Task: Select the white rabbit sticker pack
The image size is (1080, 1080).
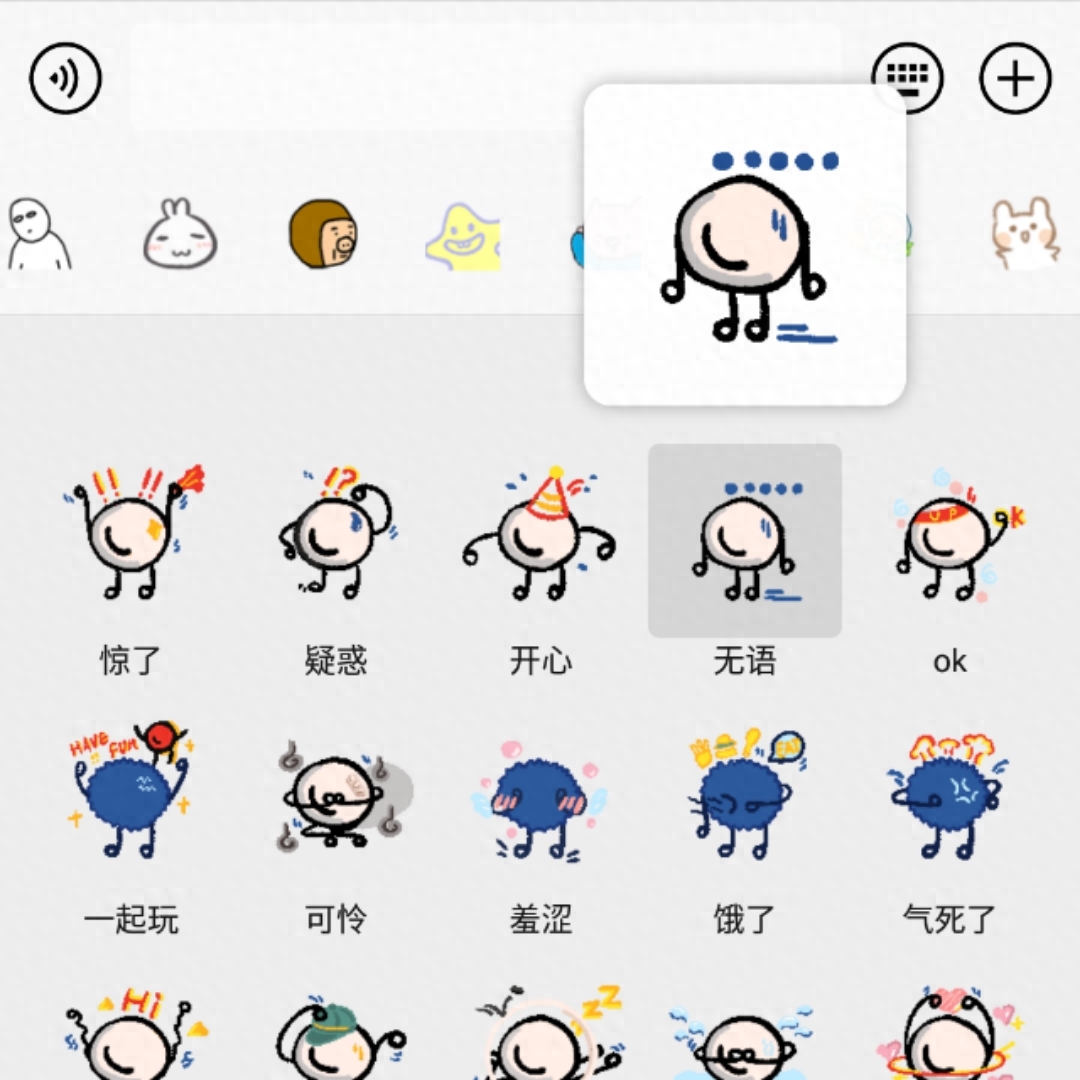Action: (x=180, y=236)
